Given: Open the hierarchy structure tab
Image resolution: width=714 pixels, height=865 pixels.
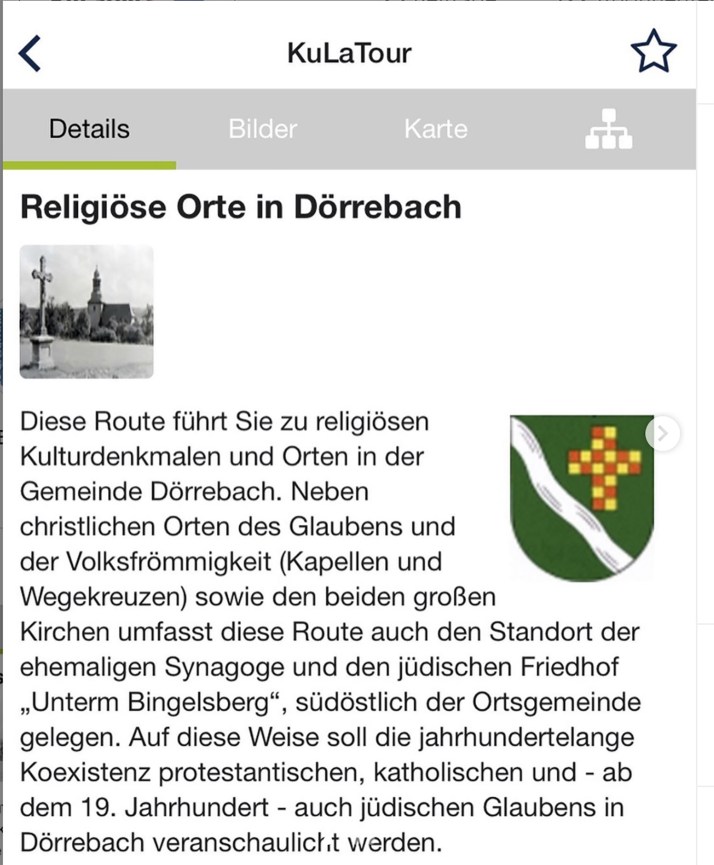Looking at the screenshot, I should coord(608,130).
